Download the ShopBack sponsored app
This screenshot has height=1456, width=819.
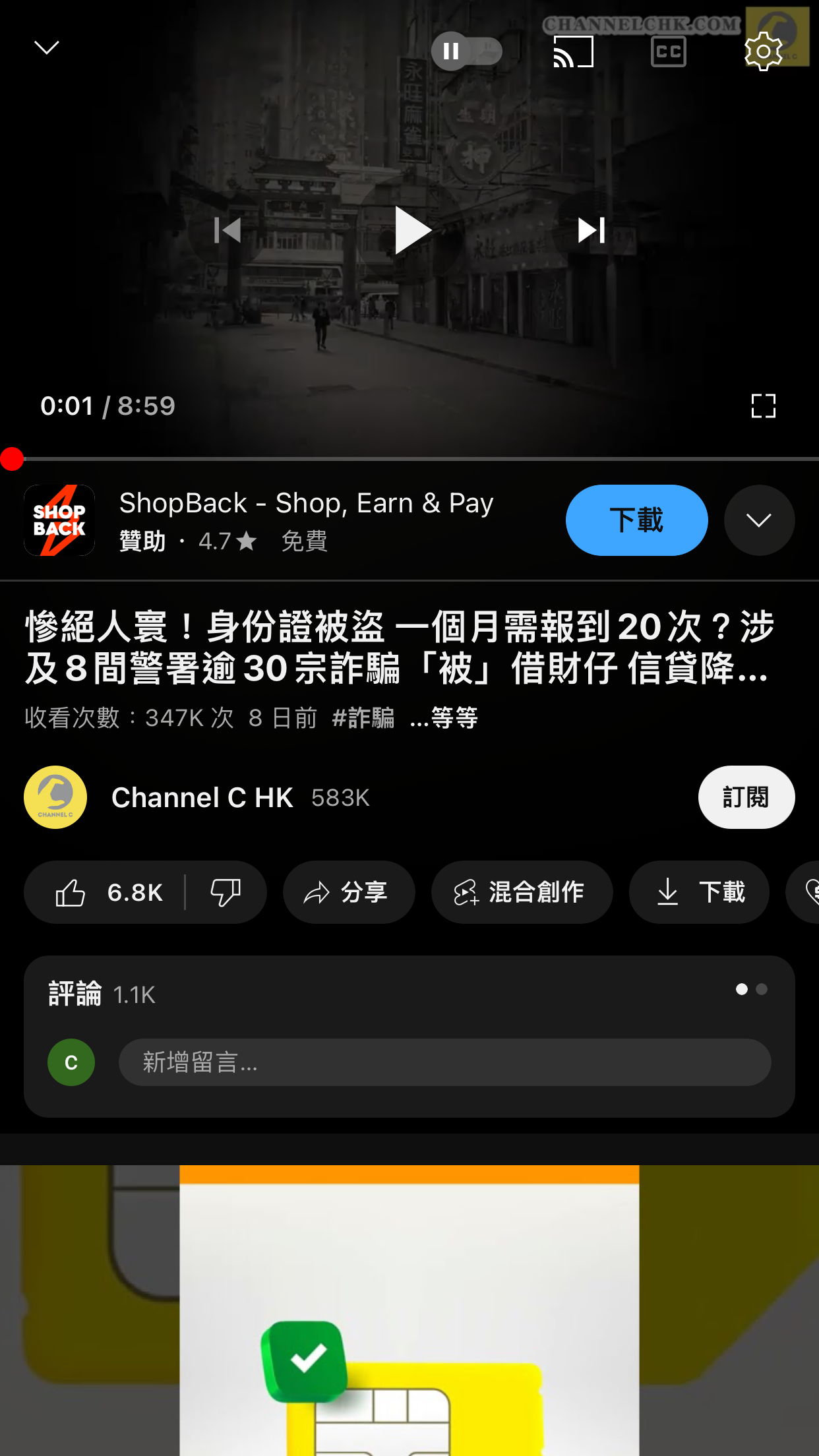click(636, 520)
